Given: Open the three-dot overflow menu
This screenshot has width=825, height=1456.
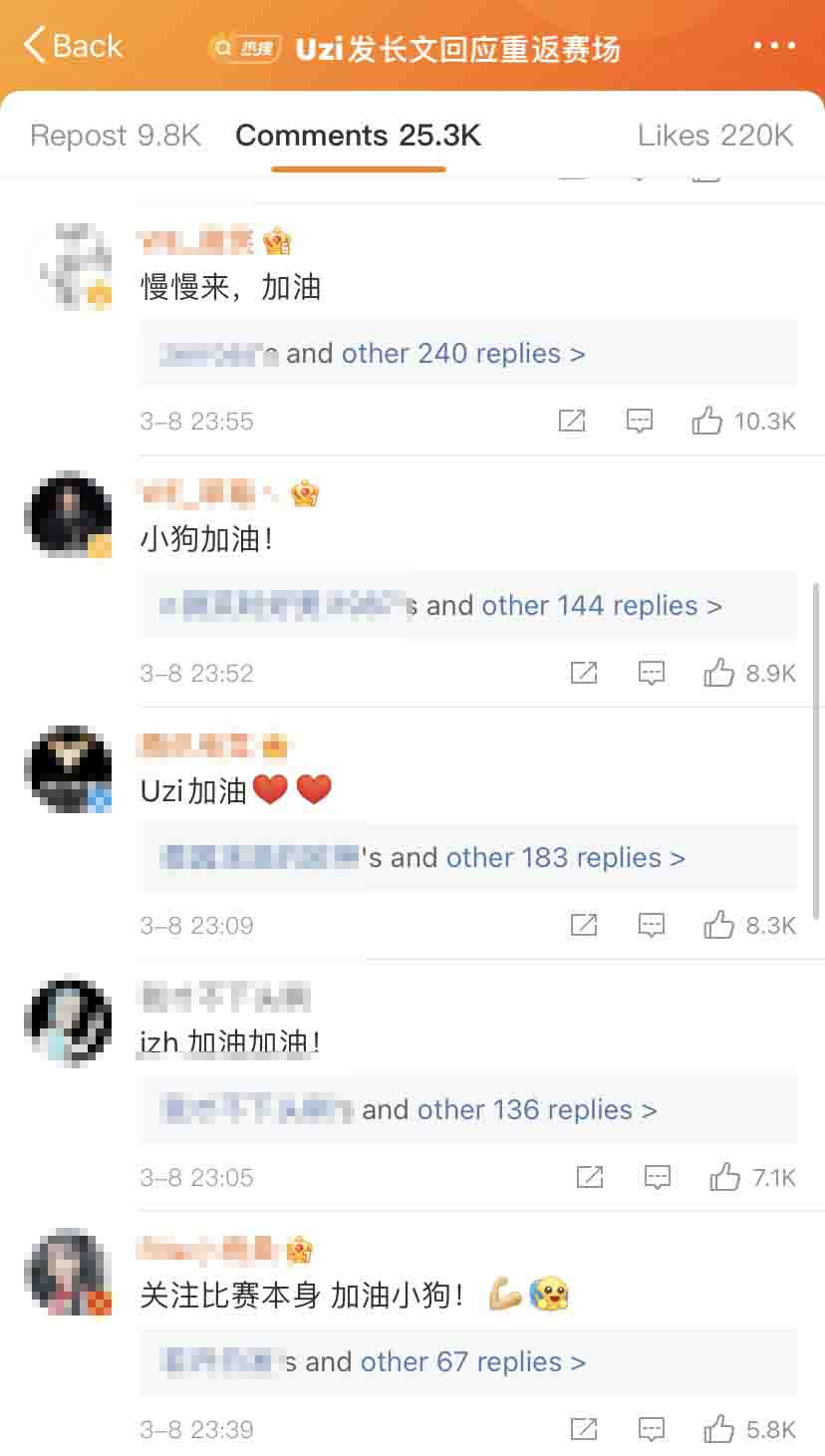Looking at the screenshot, I should 774,46.
